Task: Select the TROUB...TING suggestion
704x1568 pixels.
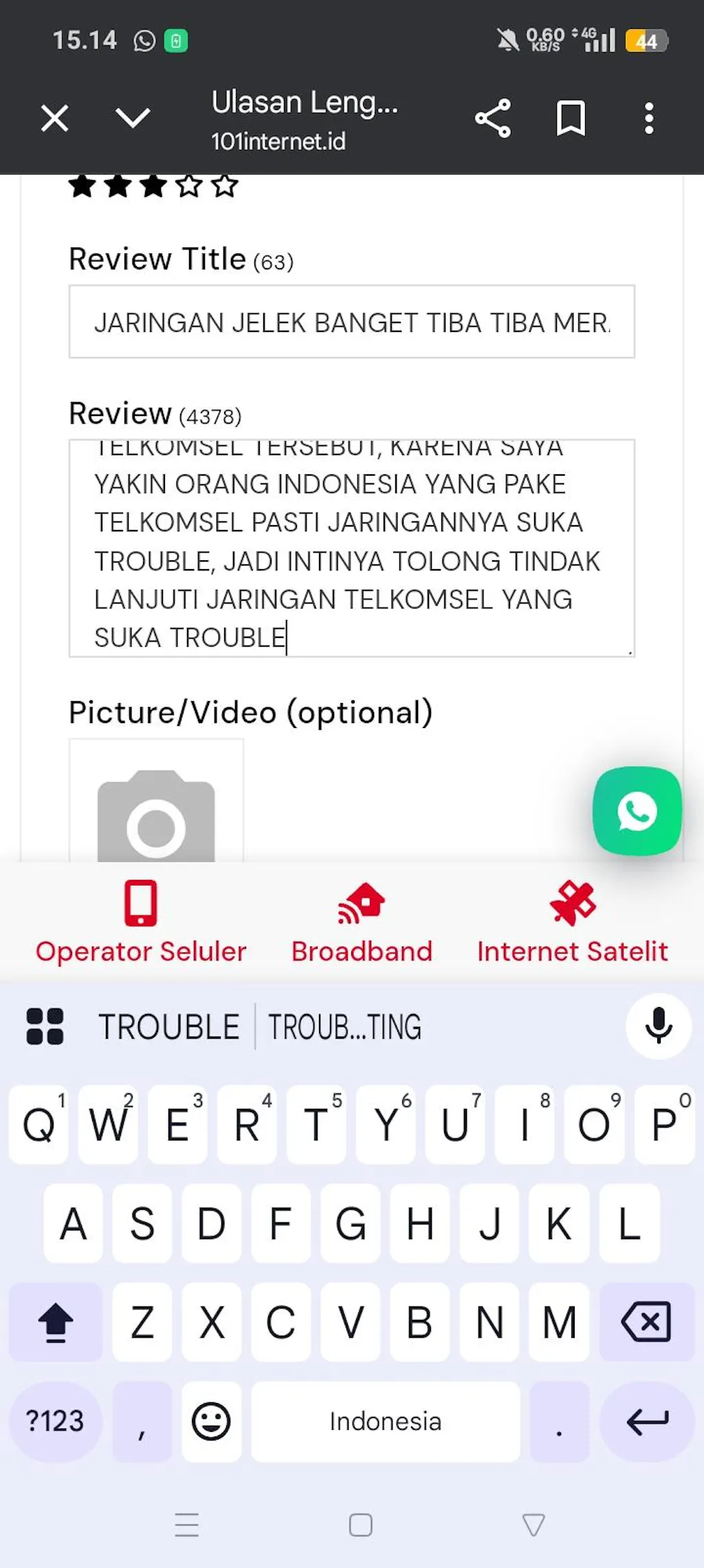Action: point(344,1027)
